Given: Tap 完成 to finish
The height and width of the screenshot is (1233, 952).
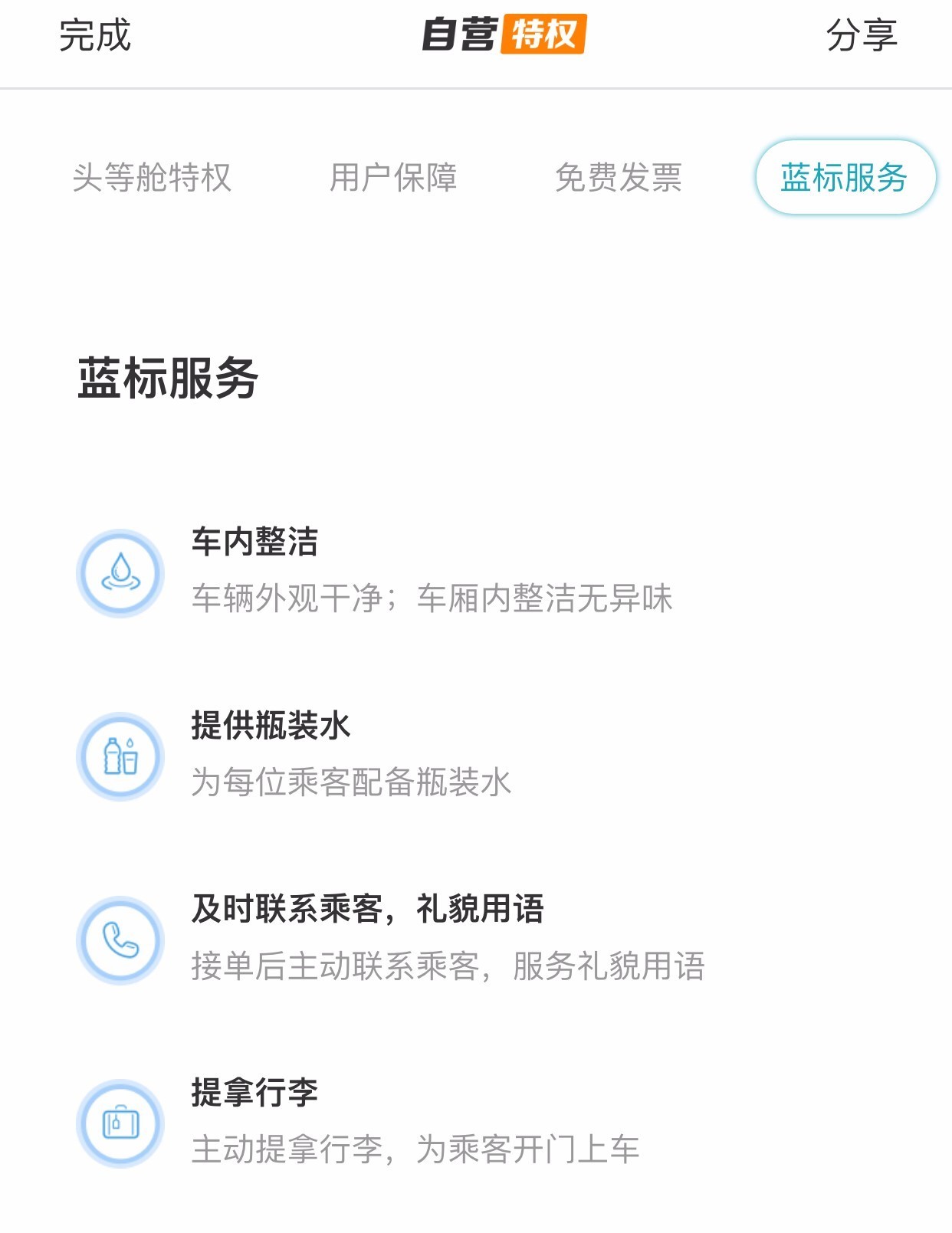Looking at the screenshot, I should (x=96, y=41).
